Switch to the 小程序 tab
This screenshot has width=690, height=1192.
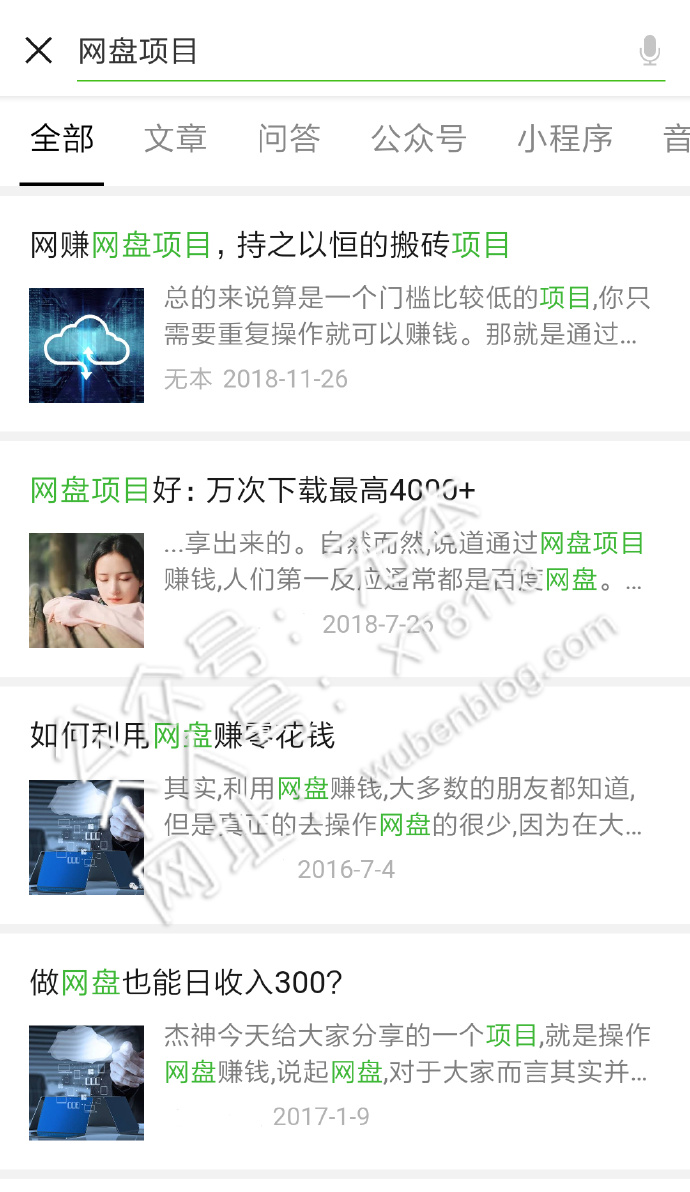coord(564,139)
